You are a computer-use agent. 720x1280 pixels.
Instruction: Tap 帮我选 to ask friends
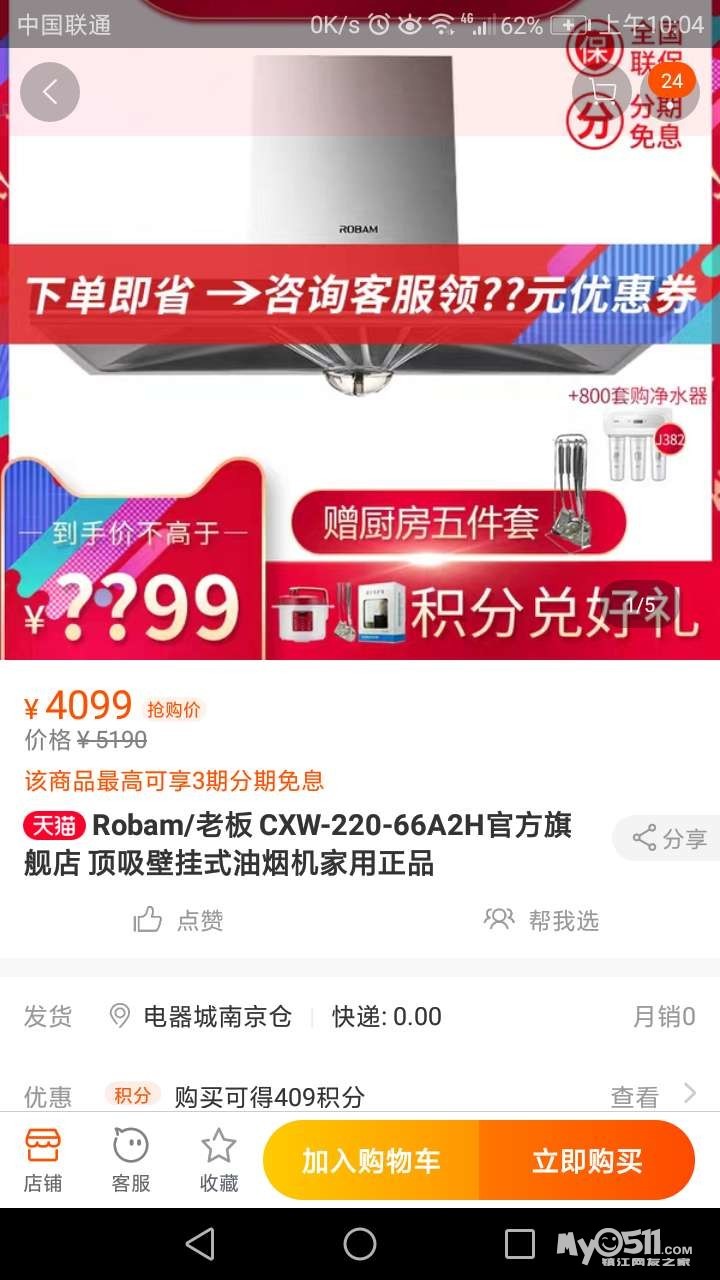(x=541, y=920)
